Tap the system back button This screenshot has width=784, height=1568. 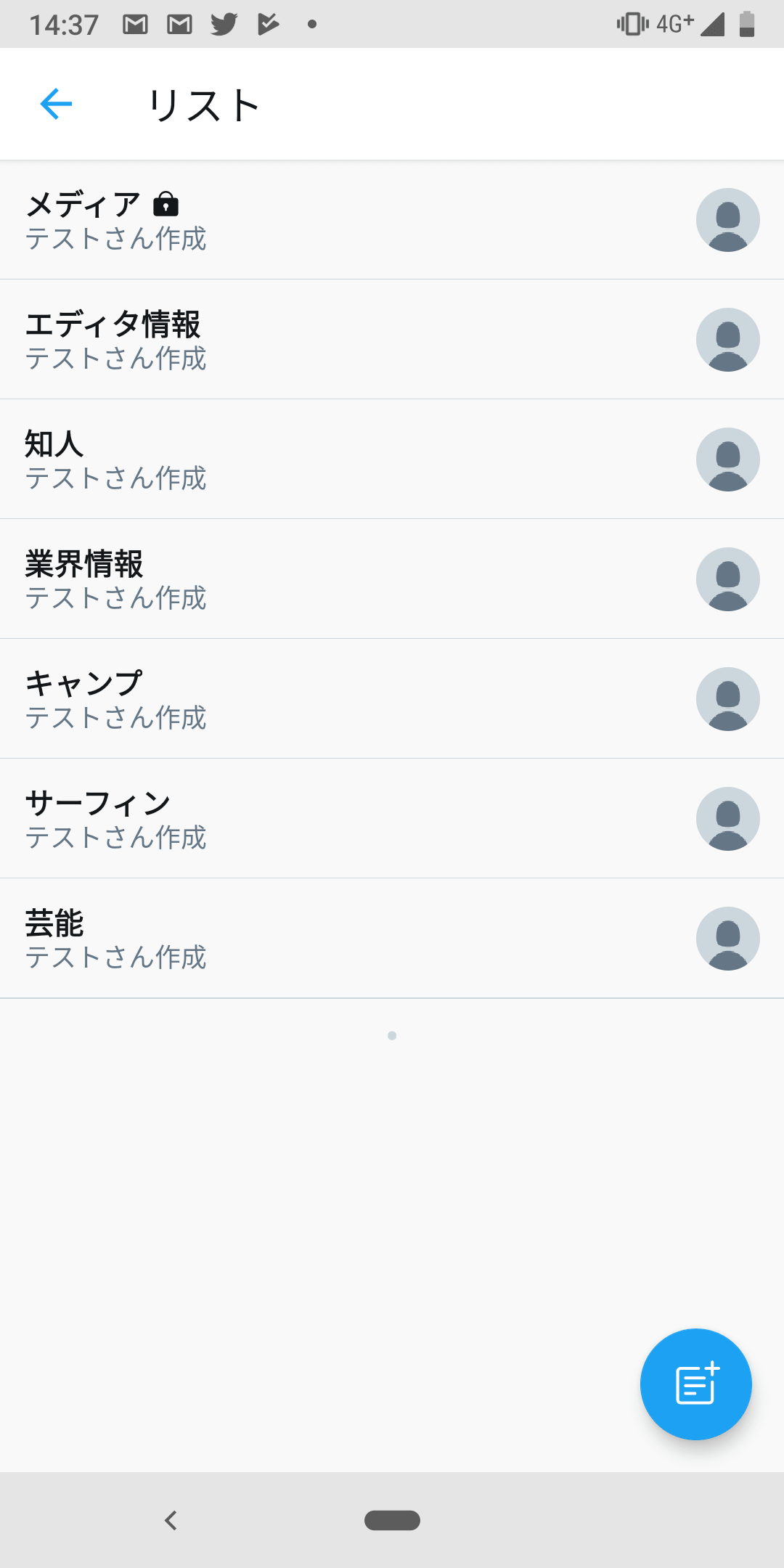(171, 1520)
